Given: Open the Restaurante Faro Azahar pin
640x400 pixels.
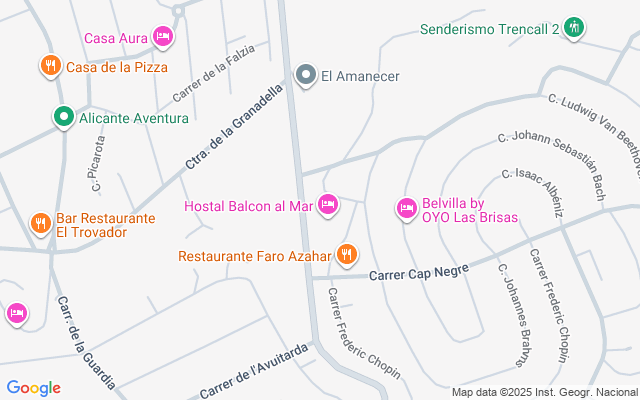Looking at the screenshot, I should click(346, 255).
